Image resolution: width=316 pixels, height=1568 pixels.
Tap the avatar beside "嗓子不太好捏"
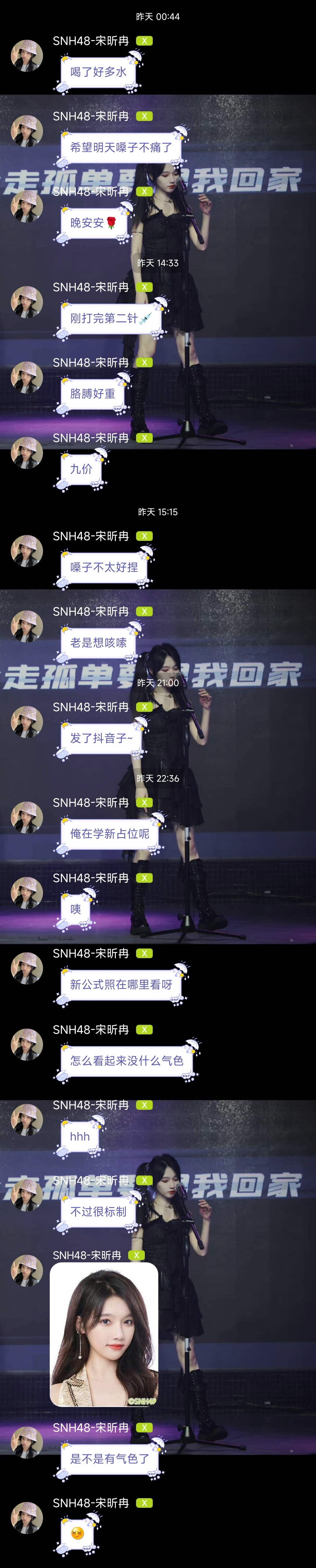(x=27, y=551)
